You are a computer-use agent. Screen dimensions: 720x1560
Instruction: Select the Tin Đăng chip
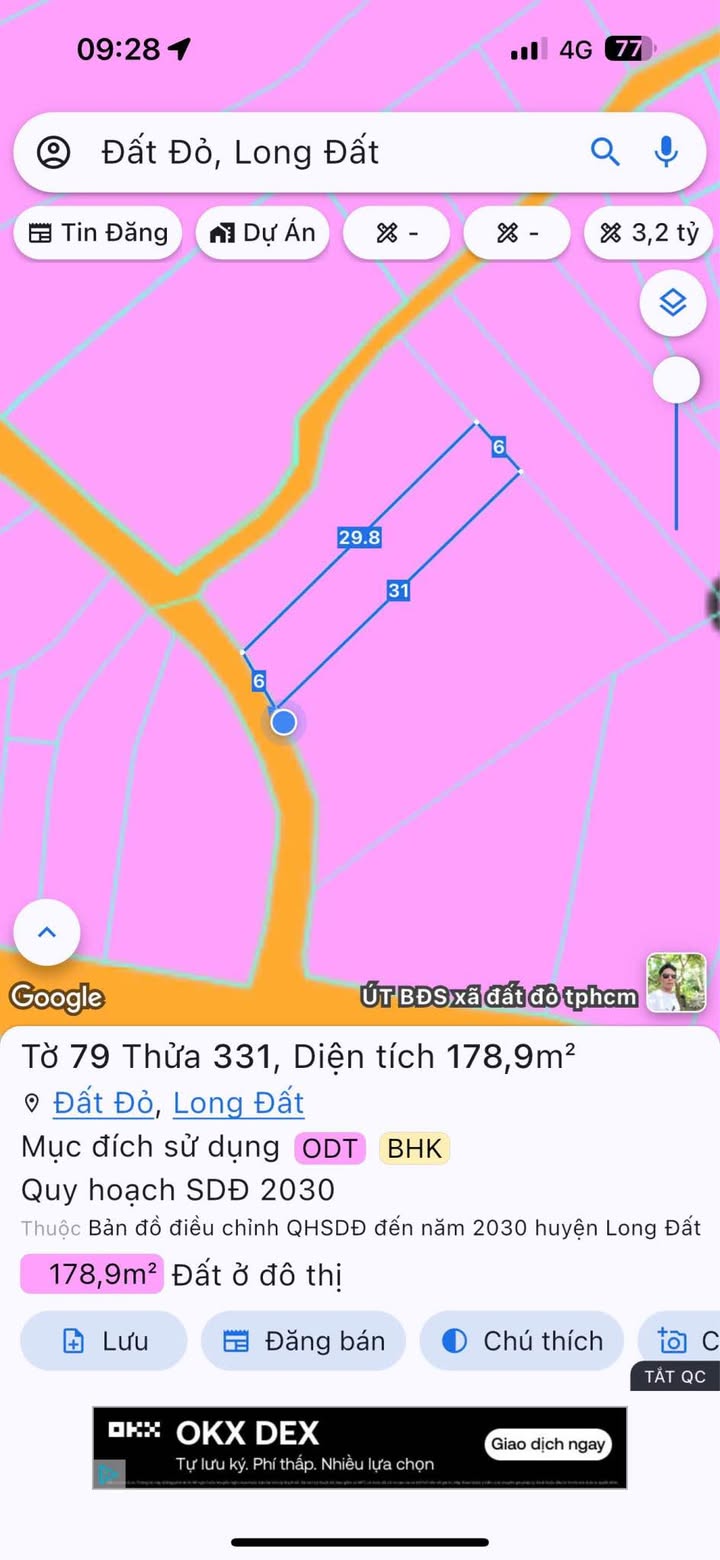point(98,233)
